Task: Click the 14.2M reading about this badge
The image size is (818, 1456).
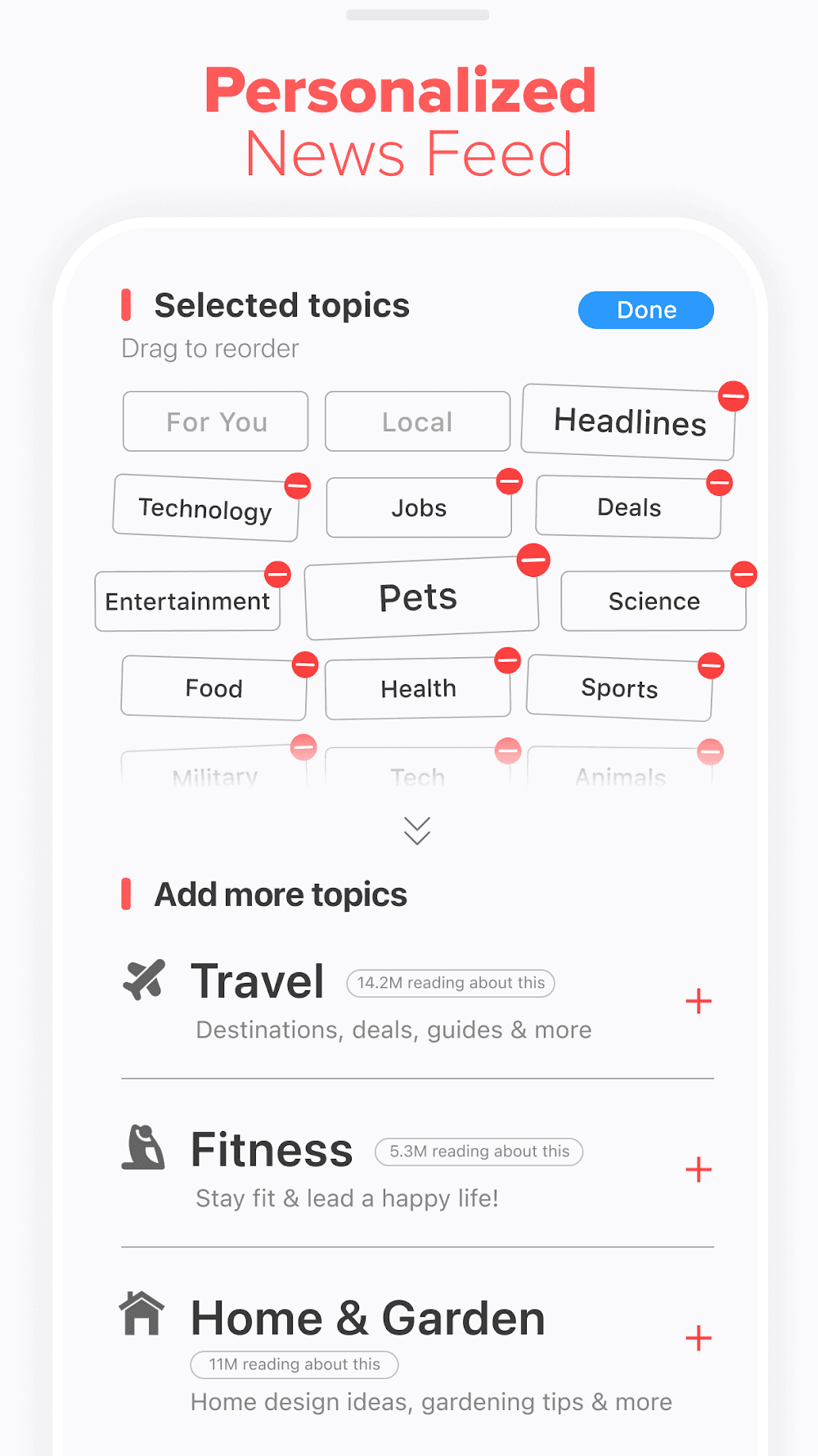Action: coord(450,983)
